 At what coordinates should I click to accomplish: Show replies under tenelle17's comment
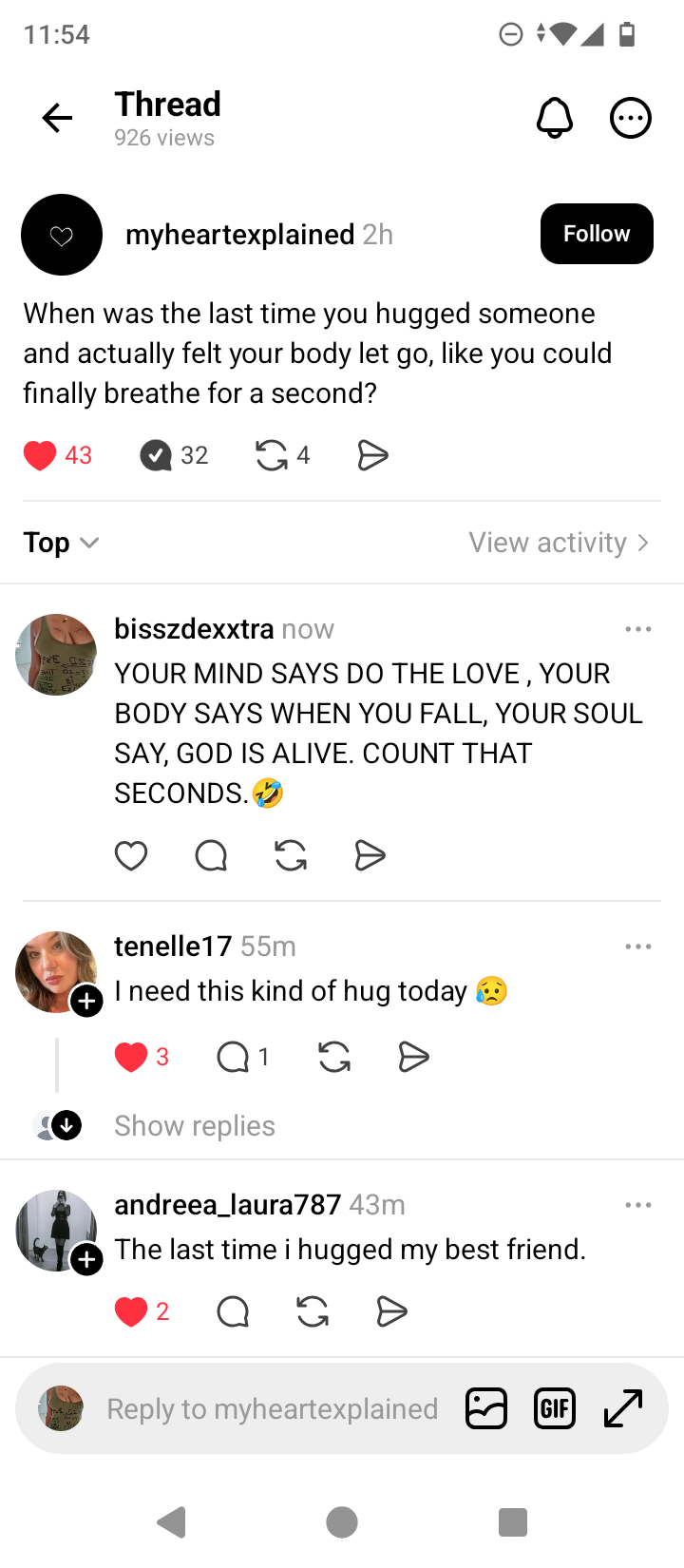coord(195,1126)
